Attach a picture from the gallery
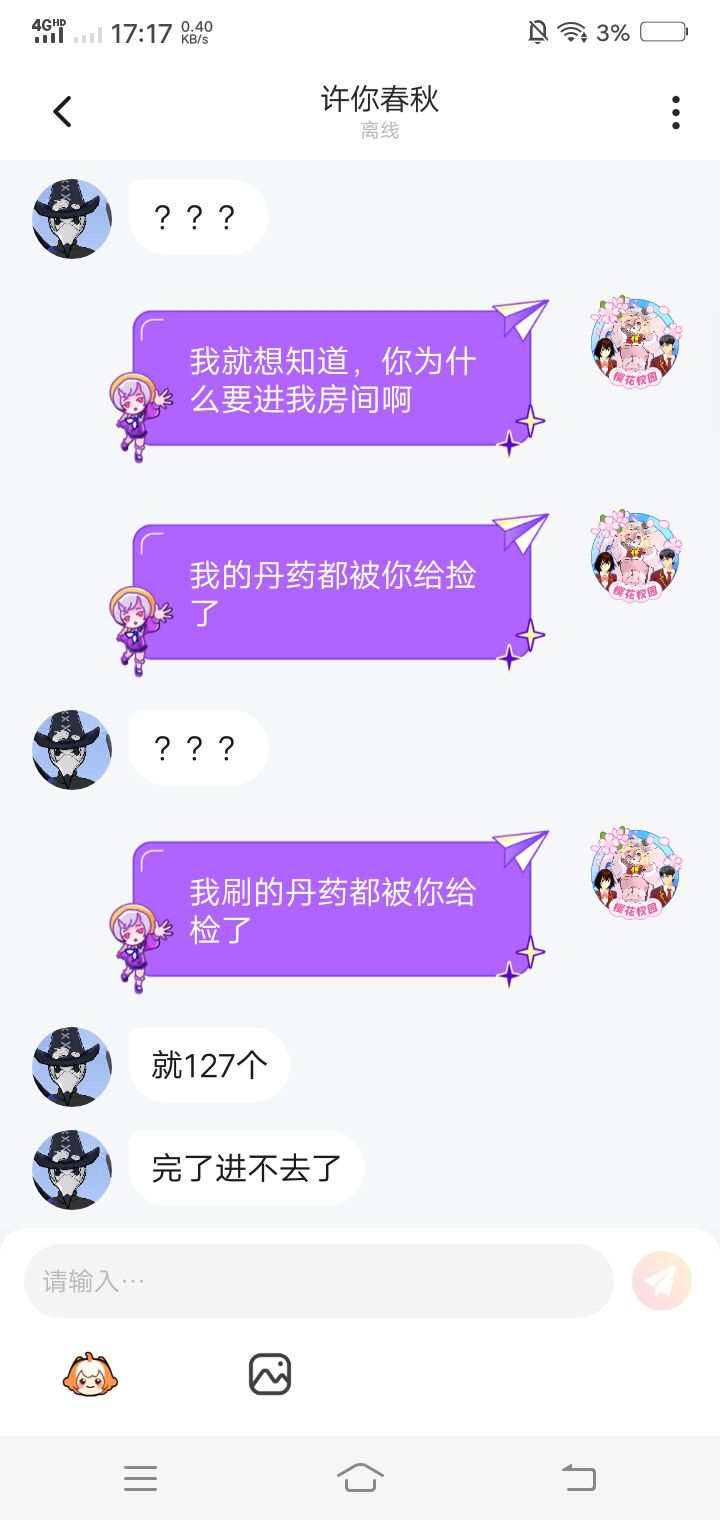The image size is (720, 1520). [270, 1375]
